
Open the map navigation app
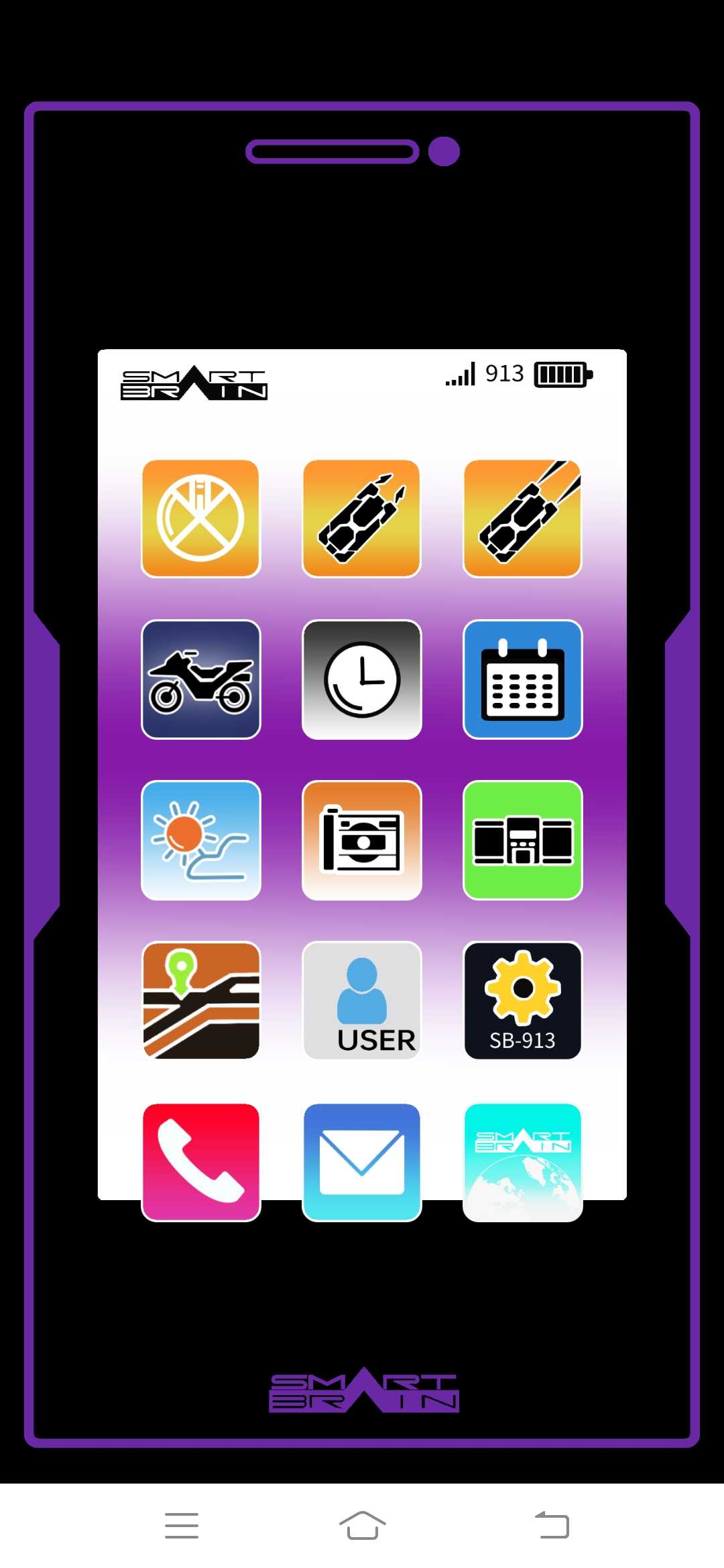click(200, 1000)
